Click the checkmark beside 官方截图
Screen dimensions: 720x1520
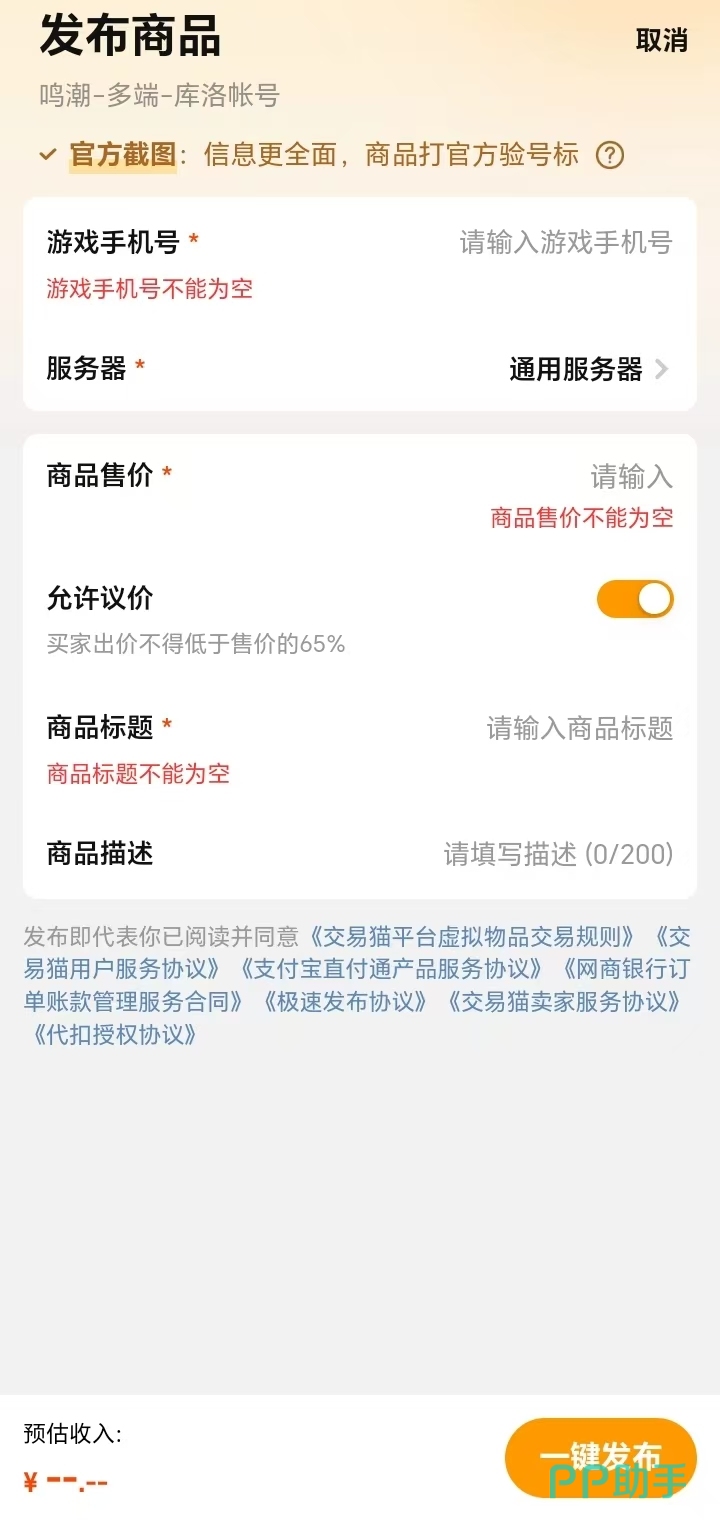tap(45, 156)
